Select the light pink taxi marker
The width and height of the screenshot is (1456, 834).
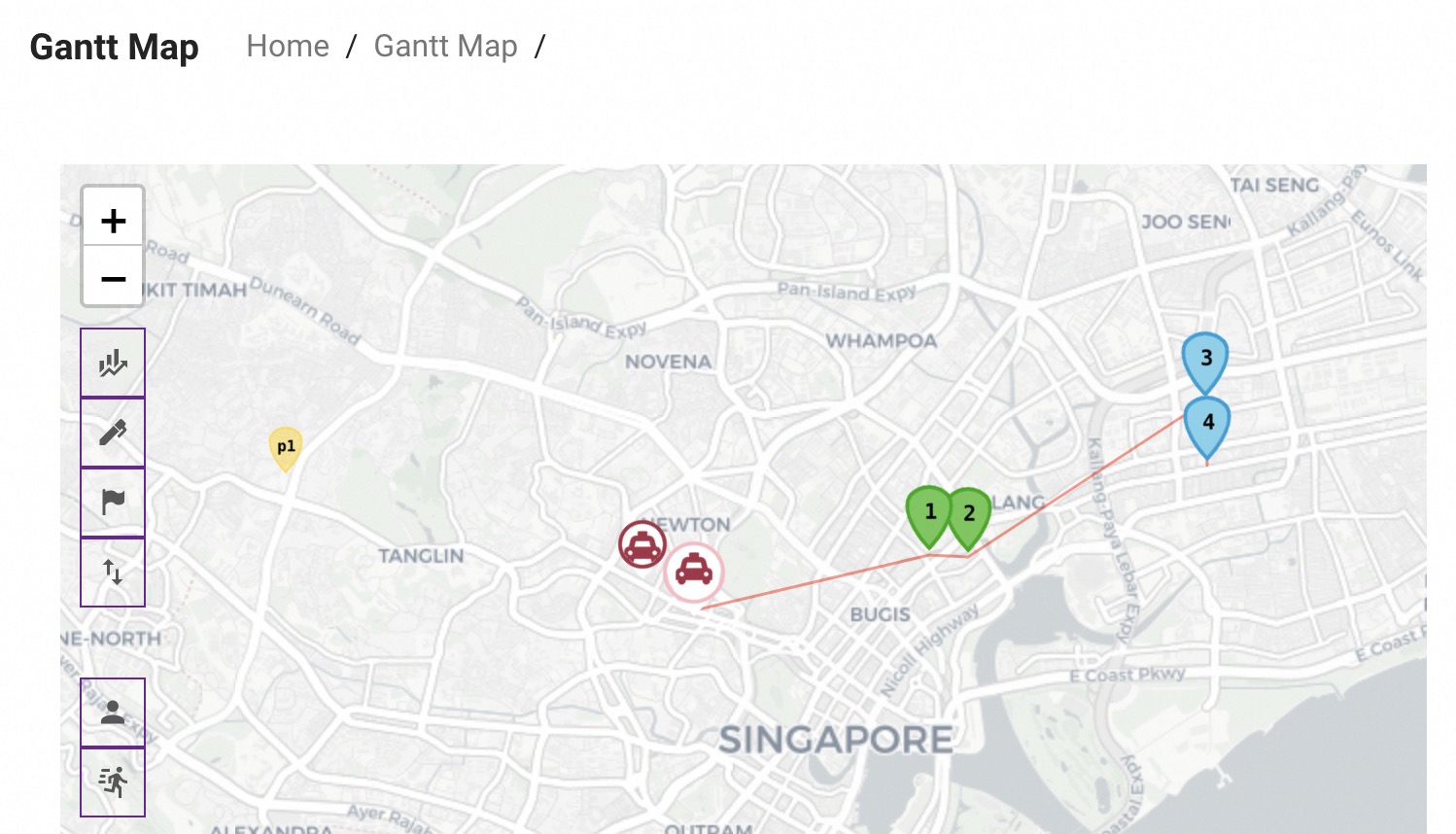[x=694, y=572]
